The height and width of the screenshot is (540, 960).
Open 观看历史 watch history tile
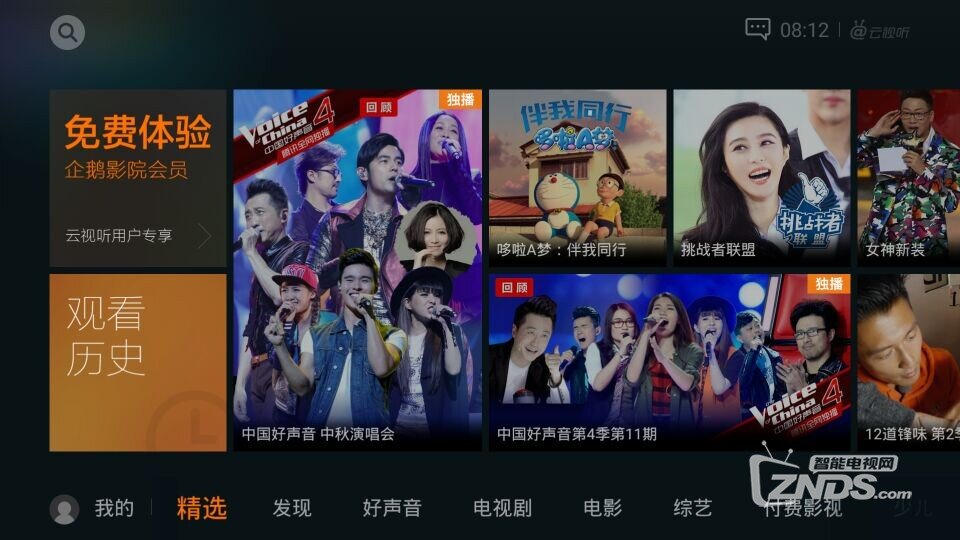click(138, 362)
